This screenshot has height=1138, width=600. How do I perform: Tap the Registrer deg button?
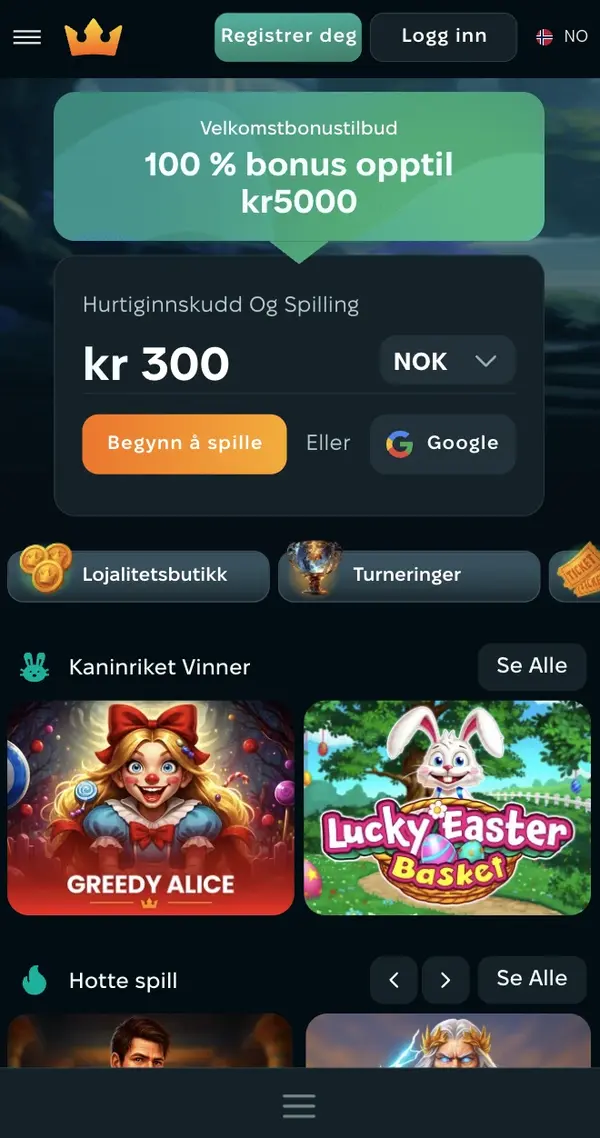pyautogui.click(x=288, y=37)
